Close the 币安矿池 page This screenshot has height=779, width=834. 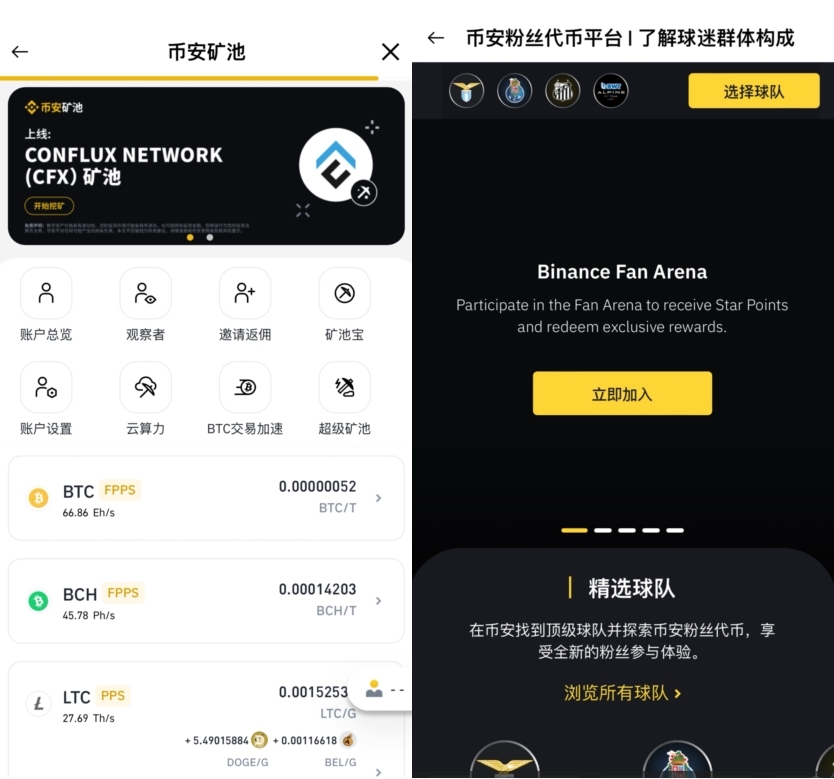tap(390, 52)
